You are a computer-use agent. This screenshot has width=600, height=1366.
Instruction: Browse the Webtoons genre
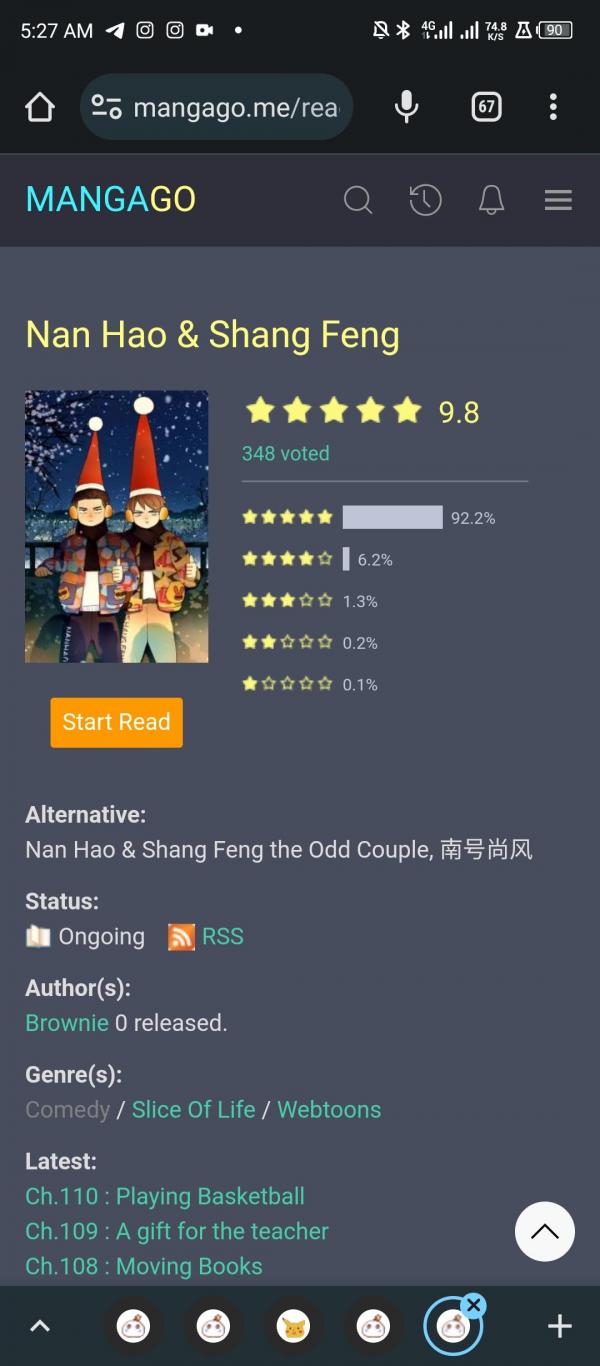coord(329,1110)
